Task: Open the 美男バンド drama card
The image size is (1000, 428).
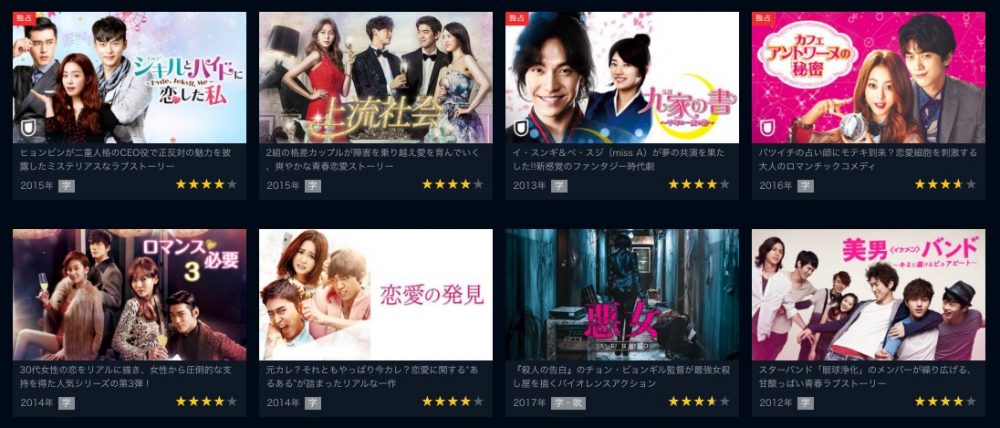Action: 868,295
